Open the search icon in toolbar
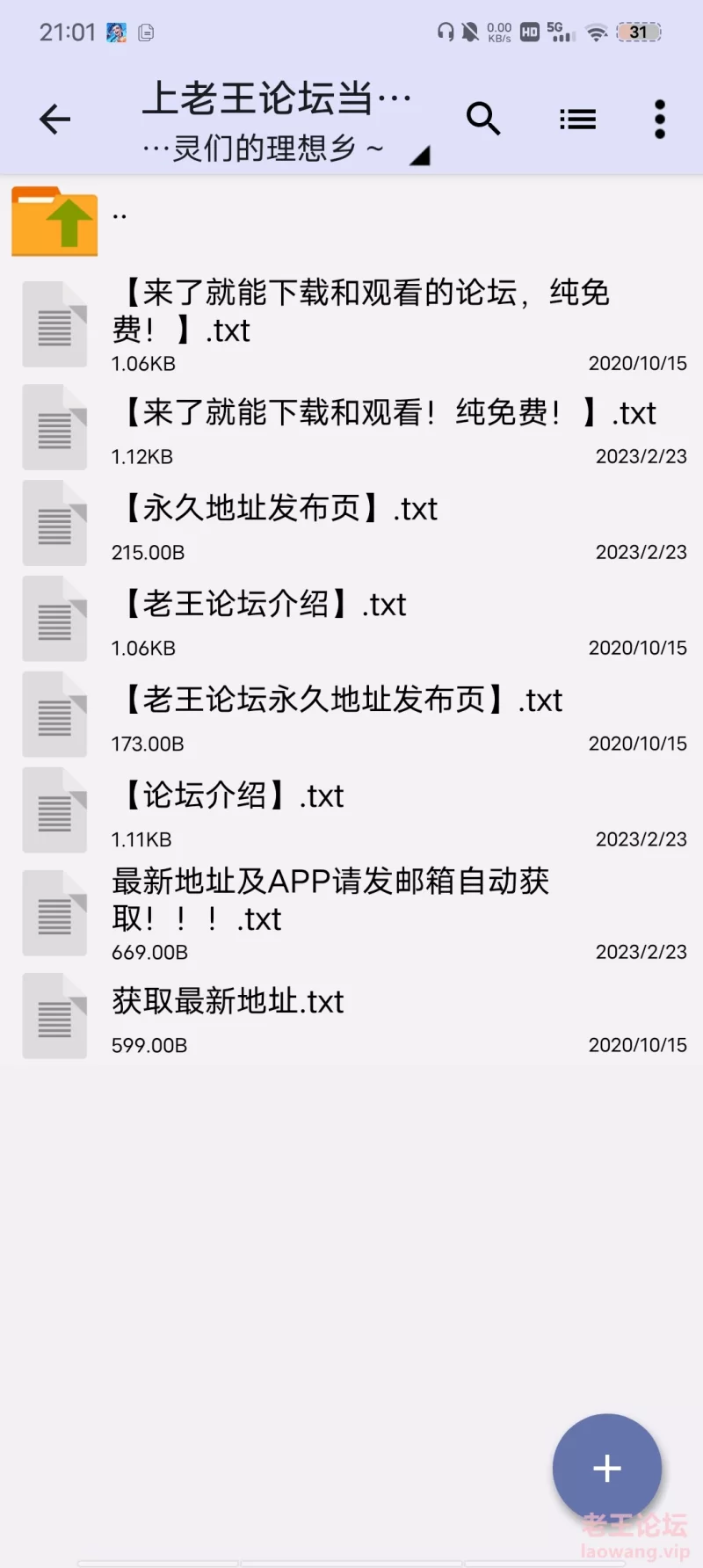Viewport: 703px width, 1568px height. (x=483, y=120)
